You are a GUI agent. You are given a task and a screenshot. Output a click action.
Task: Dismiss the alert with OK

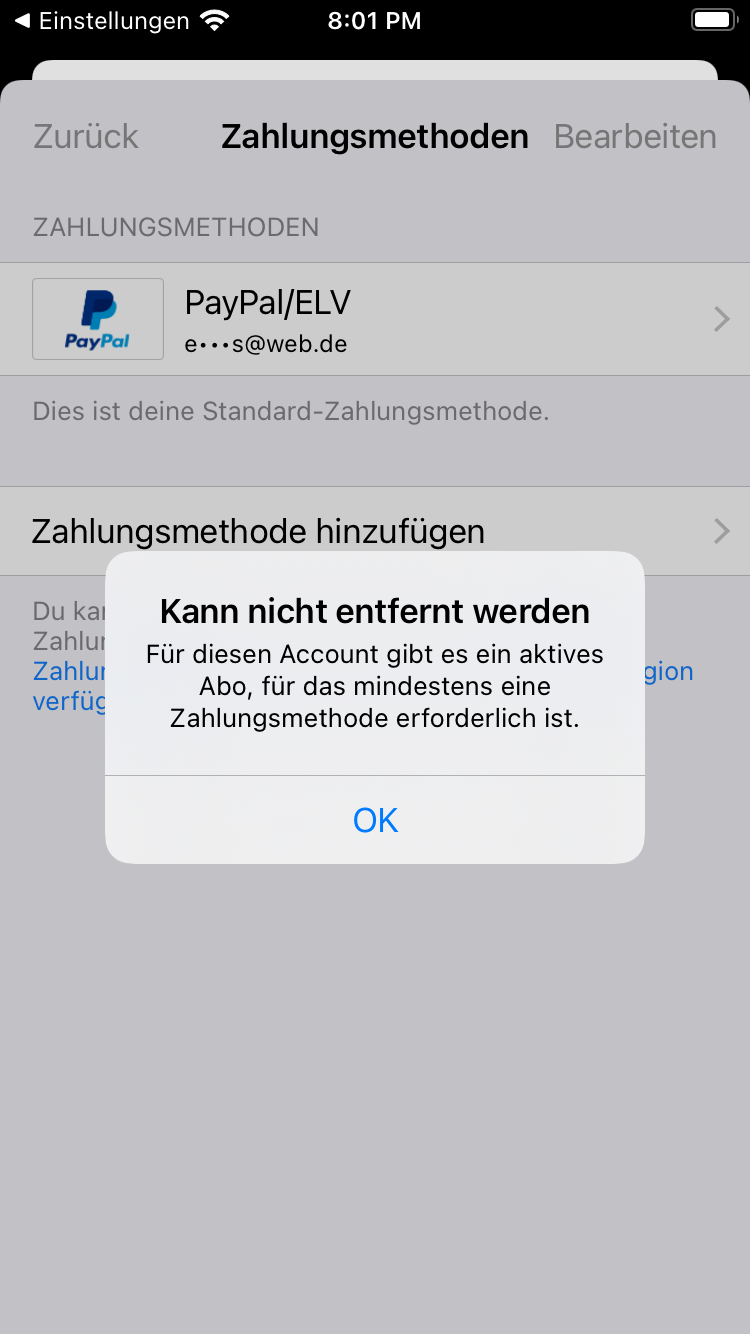click(375, 820)
